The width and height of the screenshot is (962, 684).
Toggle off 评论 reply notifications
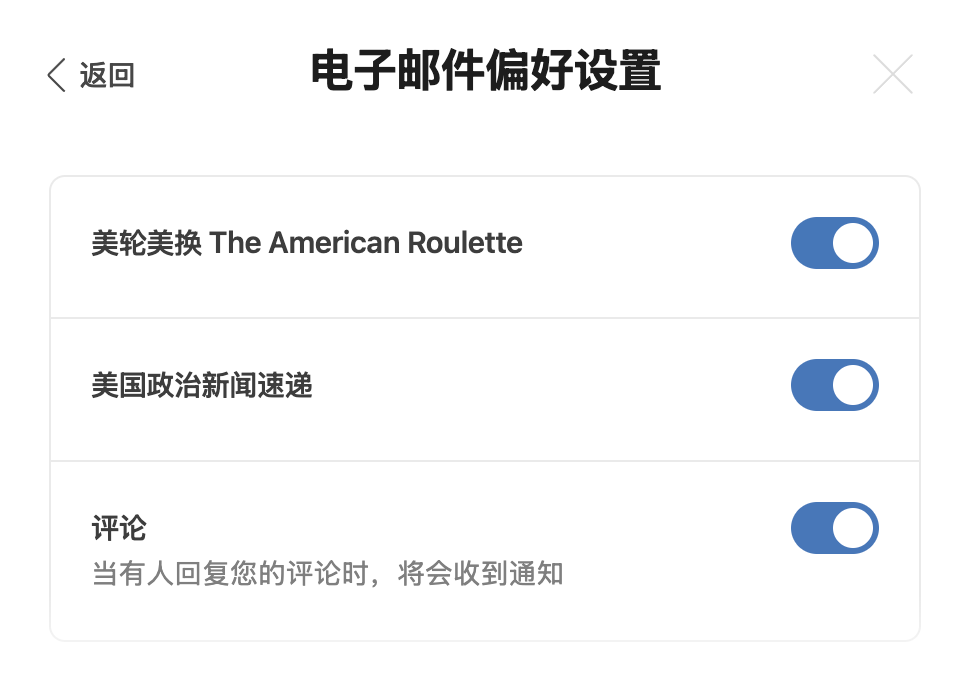[x=834, y=528]
